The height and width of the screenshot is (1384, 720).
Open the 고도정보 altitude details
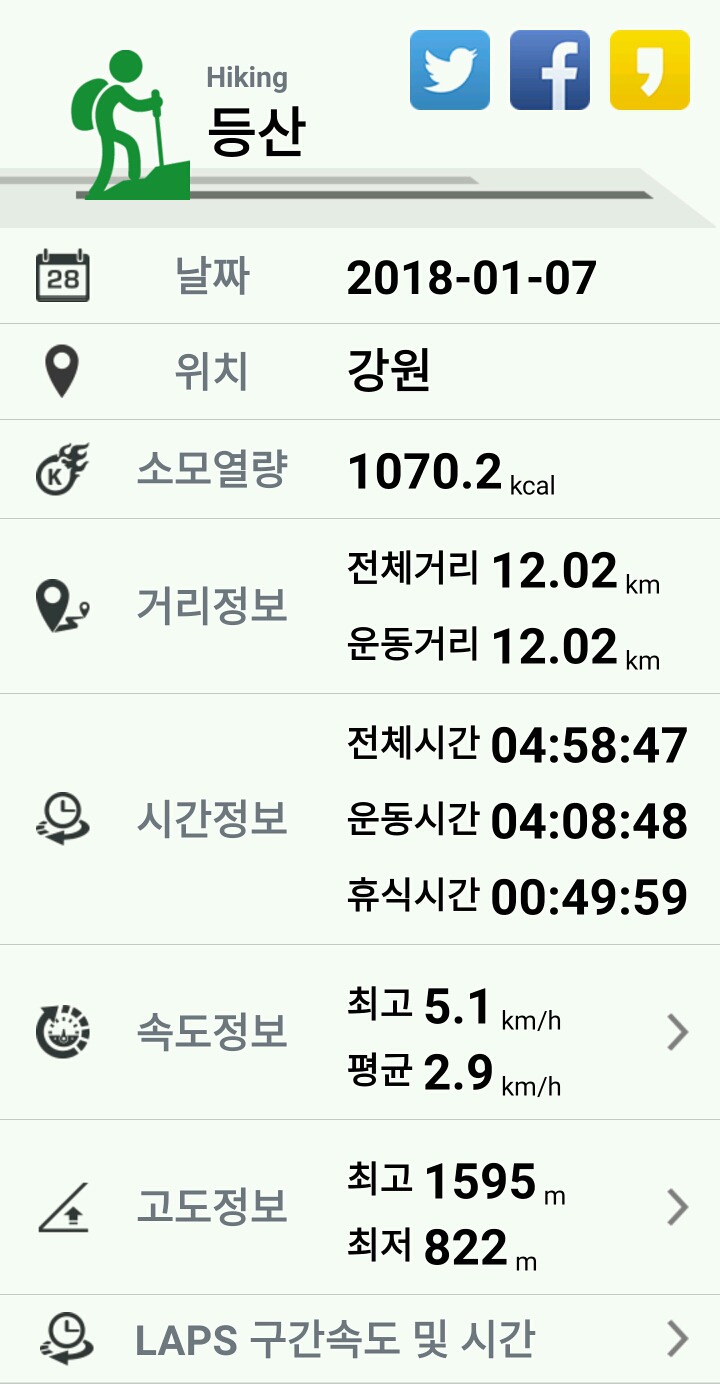coord(677,1207)
